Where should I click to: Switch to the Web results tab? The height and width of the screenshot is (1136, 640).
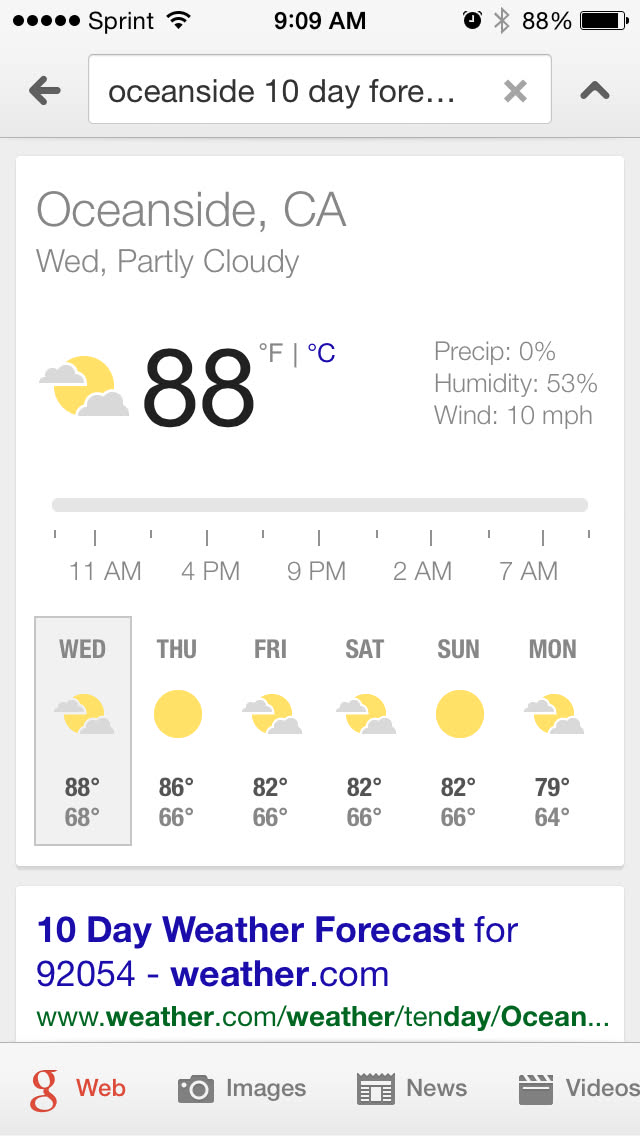pyautogui.click(x=80, y=1089)
